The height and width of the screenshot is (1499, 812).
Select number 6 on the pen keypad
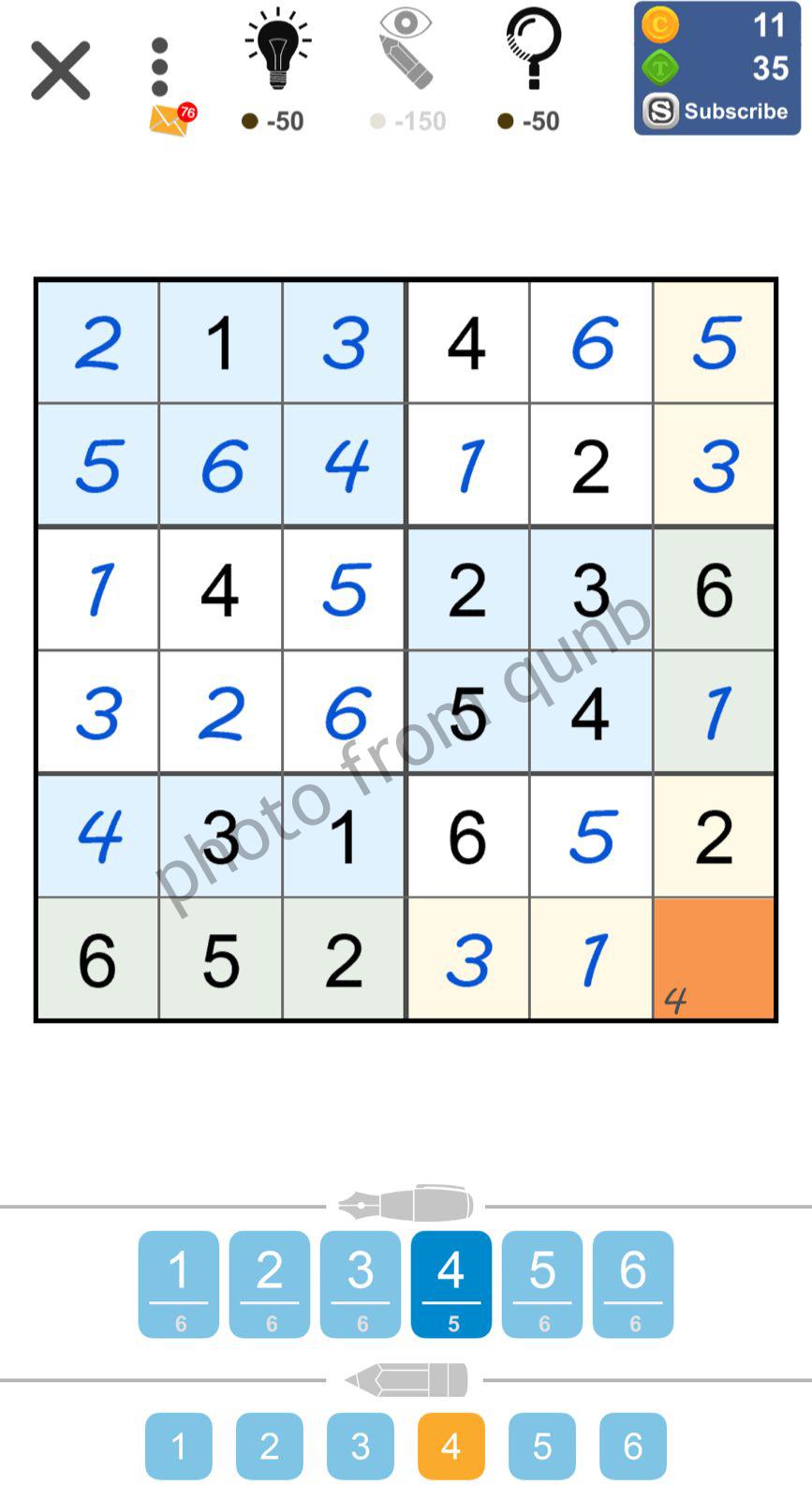[x=633, y=1283]
